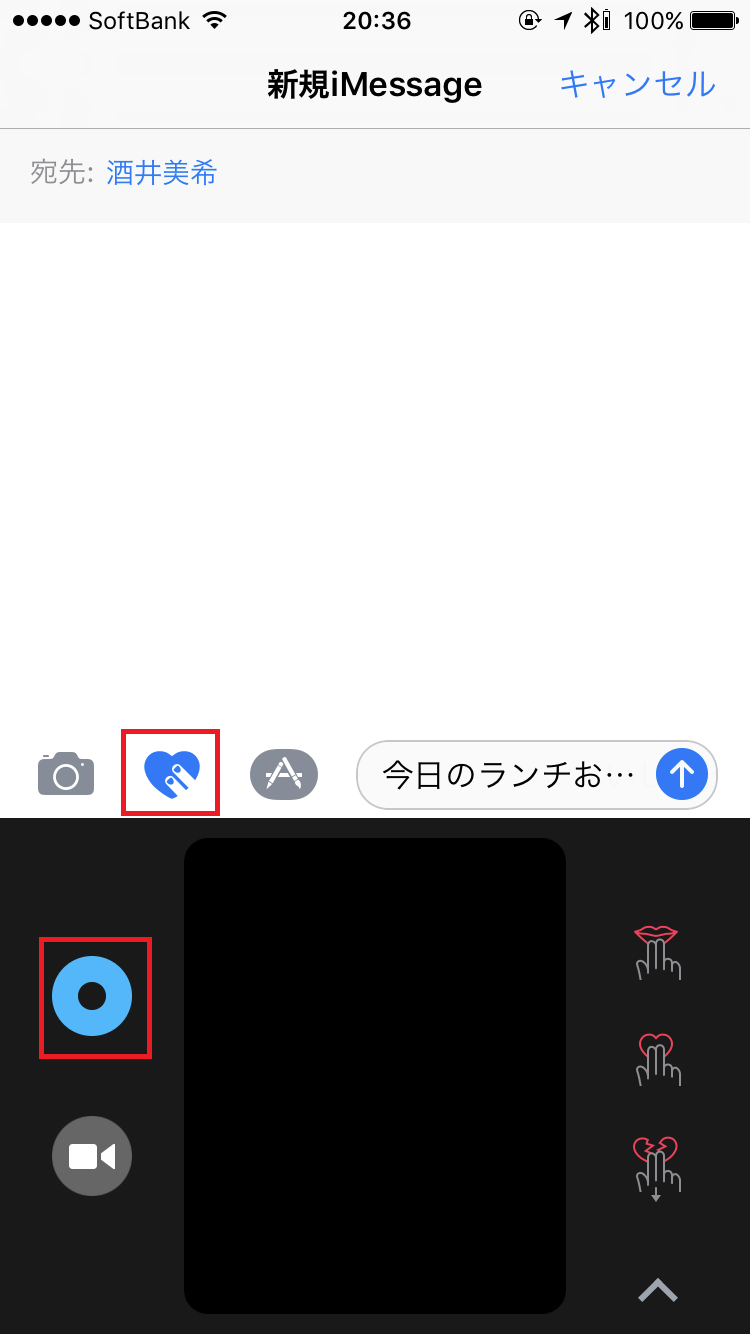
Task: Expand the Digital Touch panel
Action: 658,1291
